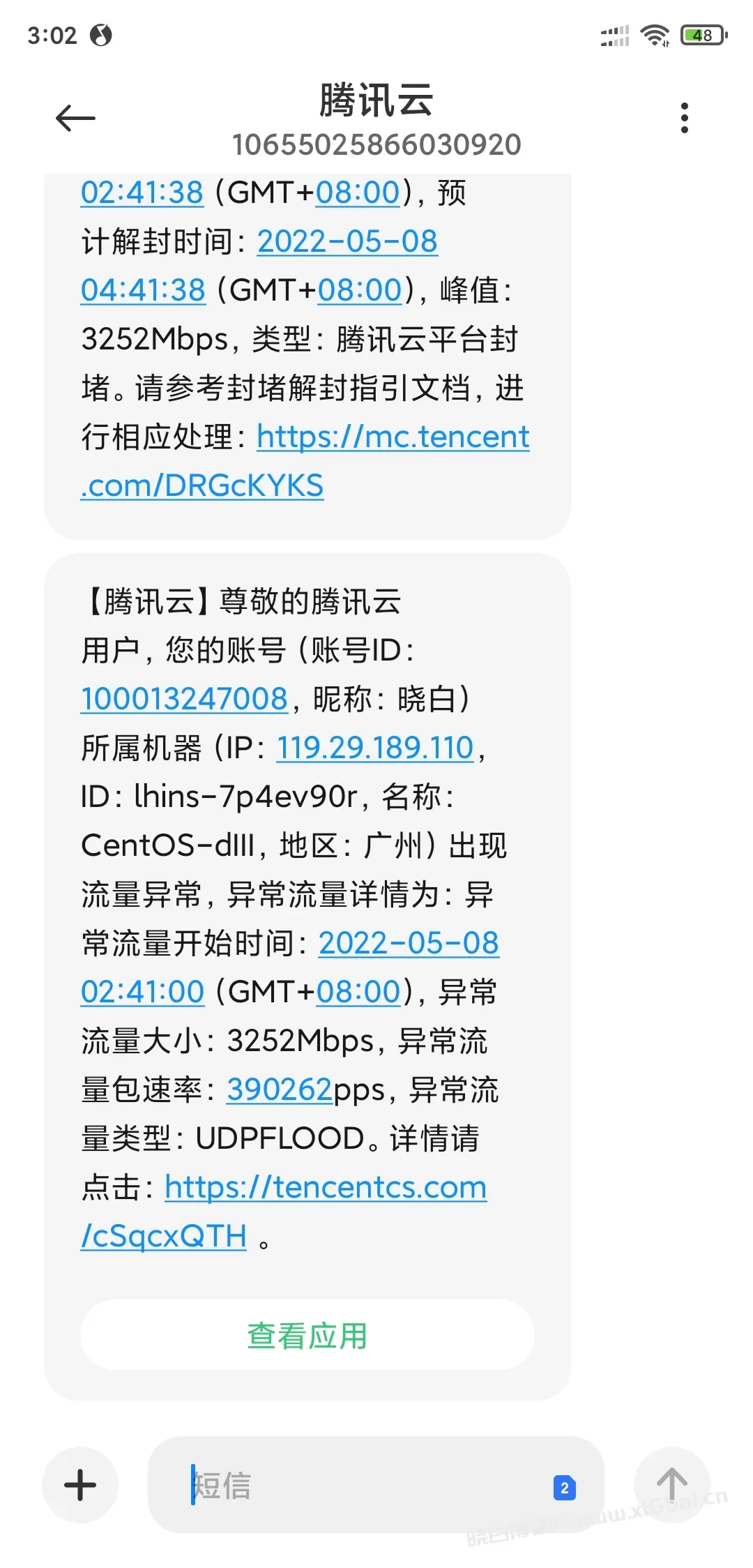Tap account ID 100013247008 link

(x=184, y=699)
